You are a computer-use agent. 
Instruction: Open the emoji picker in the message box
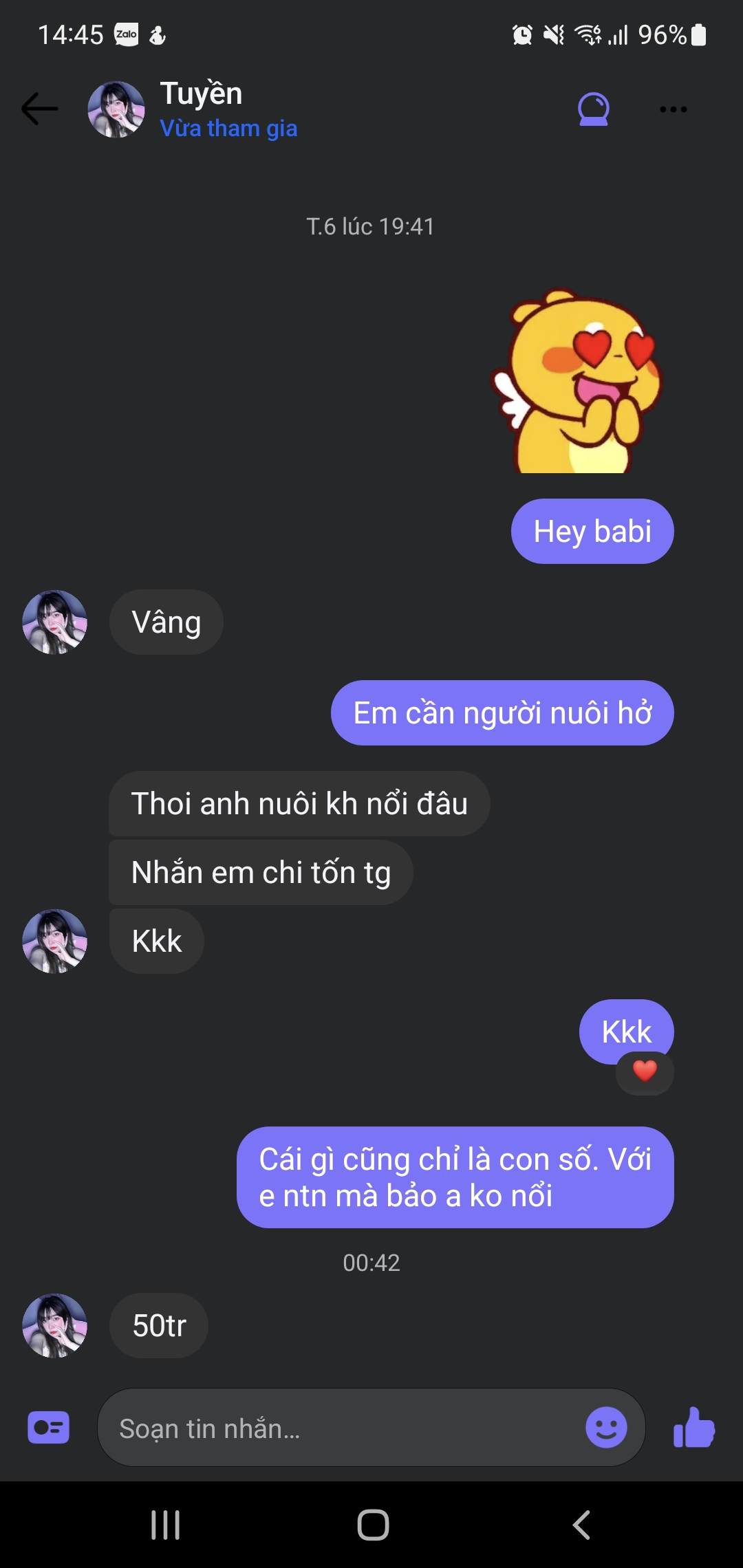(606, 1427)
